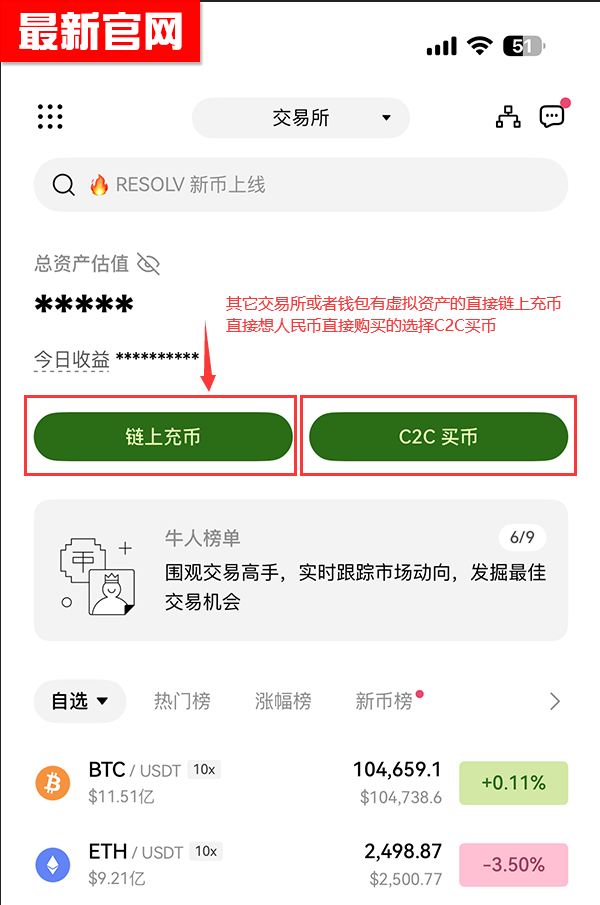This screenshot has height=905, width=600.
Task: Show more ranking tabs with the arrow
Action: (x=555, y=701)
